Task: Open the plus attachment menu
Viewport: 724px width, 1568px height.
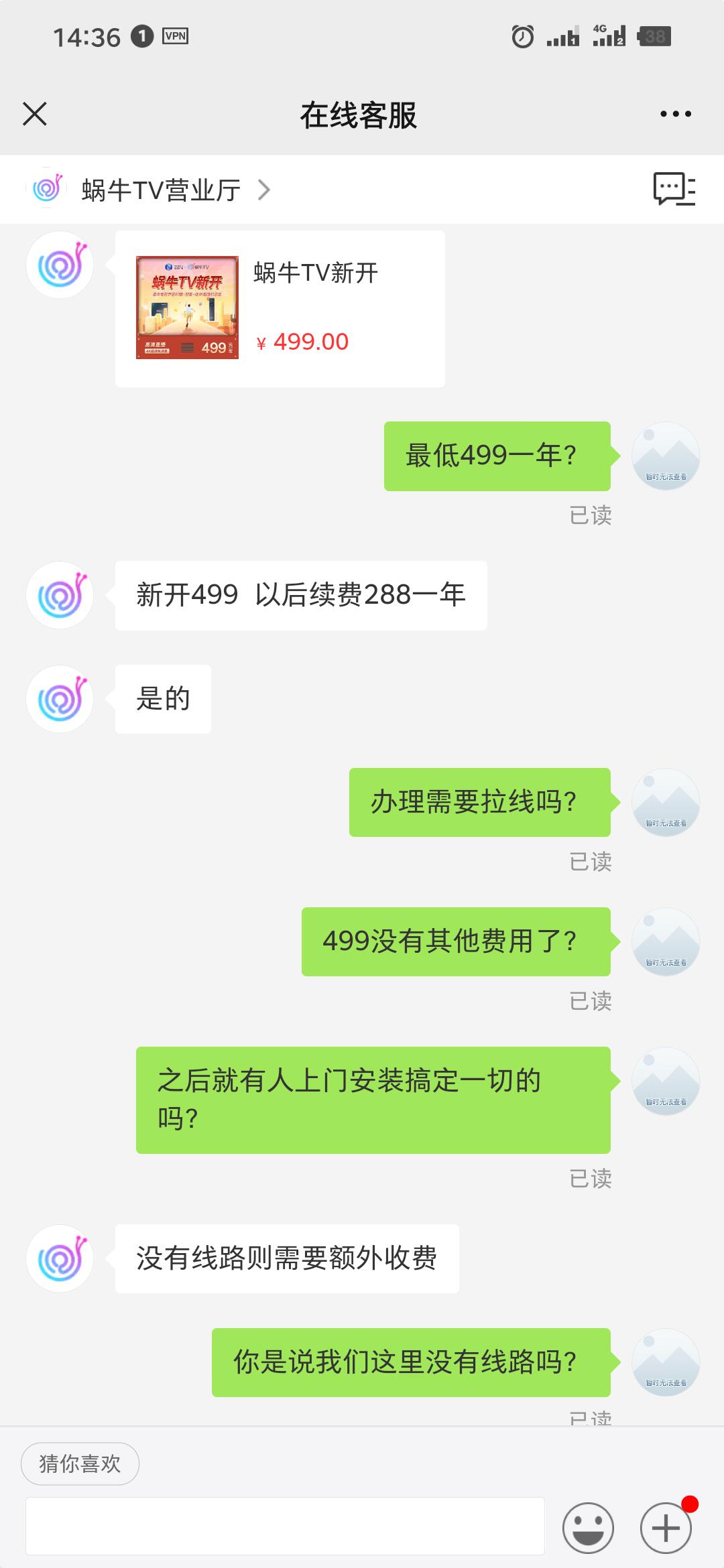Action: pos(666,1527)
